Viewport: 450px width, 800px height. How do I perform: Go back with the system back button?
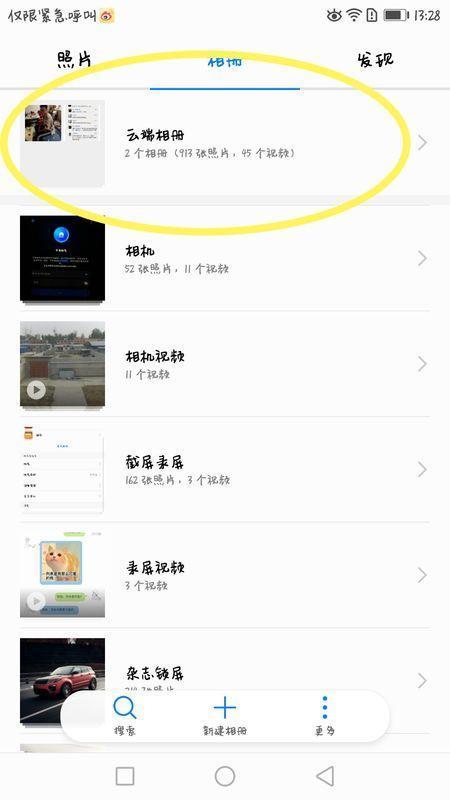point(325,776)
